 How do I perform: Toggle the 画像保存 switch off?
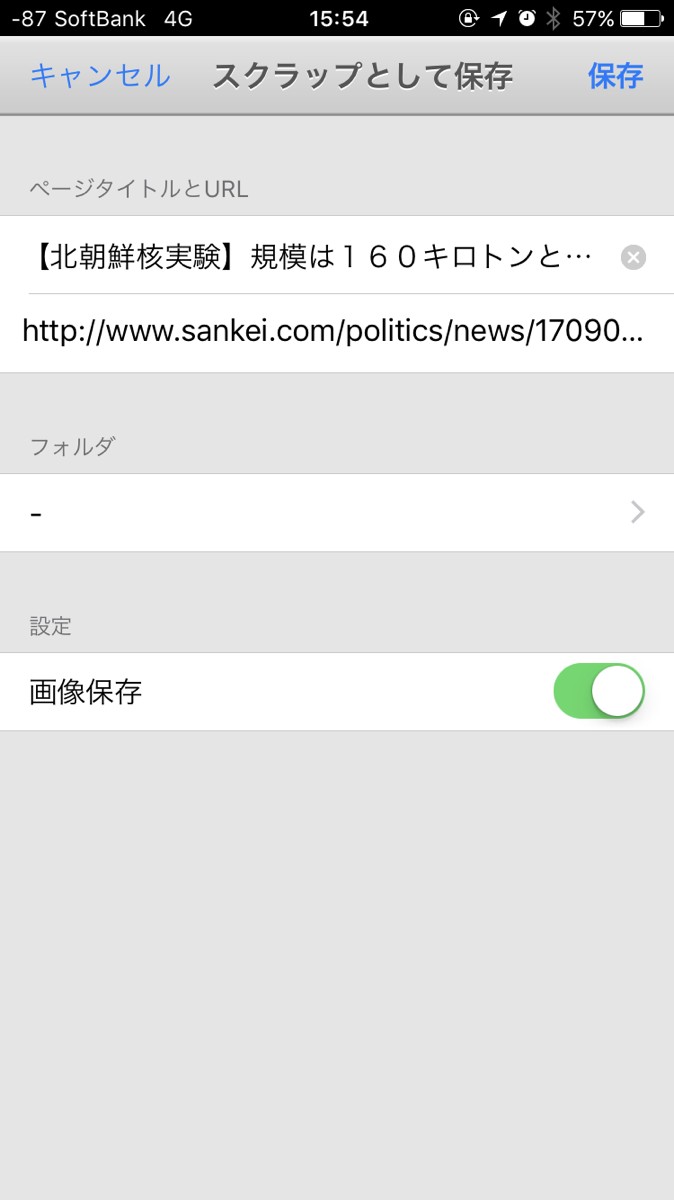click(x=599, y=691)
